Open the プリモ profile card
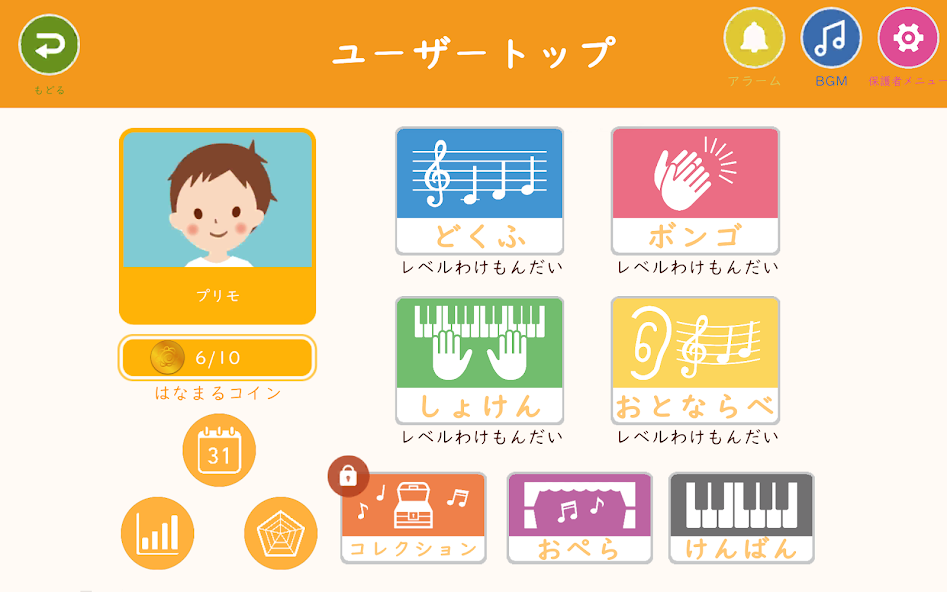The height and width of the screenshot is (592, 947). tap(218, 226)
